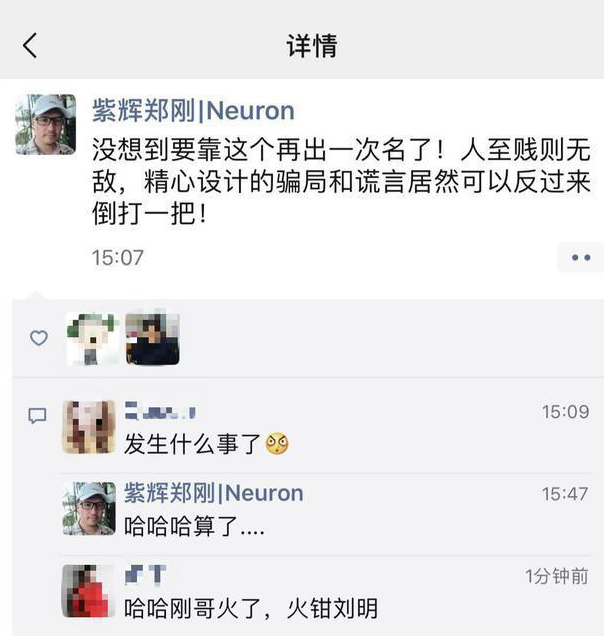
Task: Open 紫辉郑刚|Neuron's profile from the post header name
Action: [194, 110]
